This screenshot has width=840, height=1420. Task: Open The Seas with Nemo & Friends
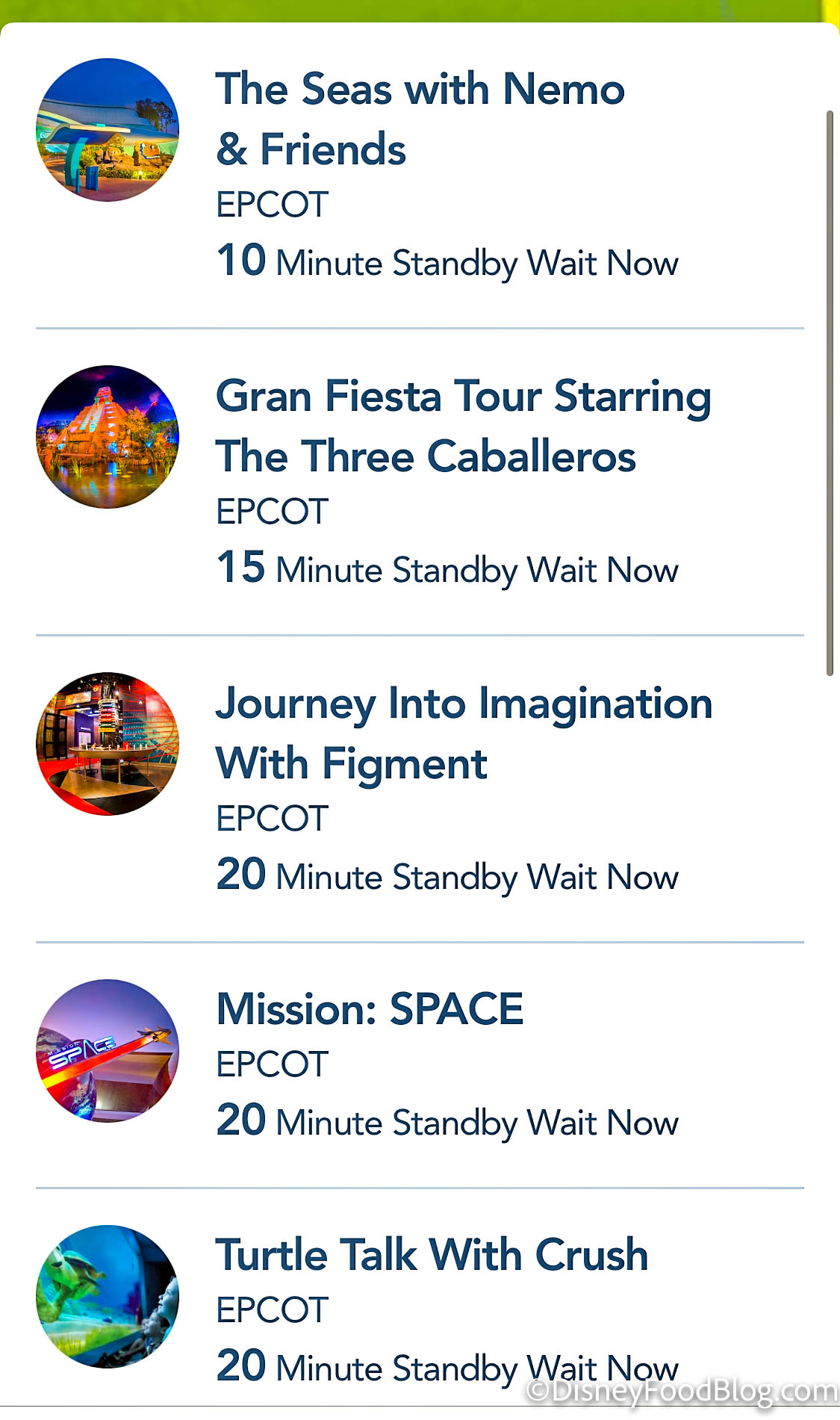pyautogui.click(x=420, y=120)
